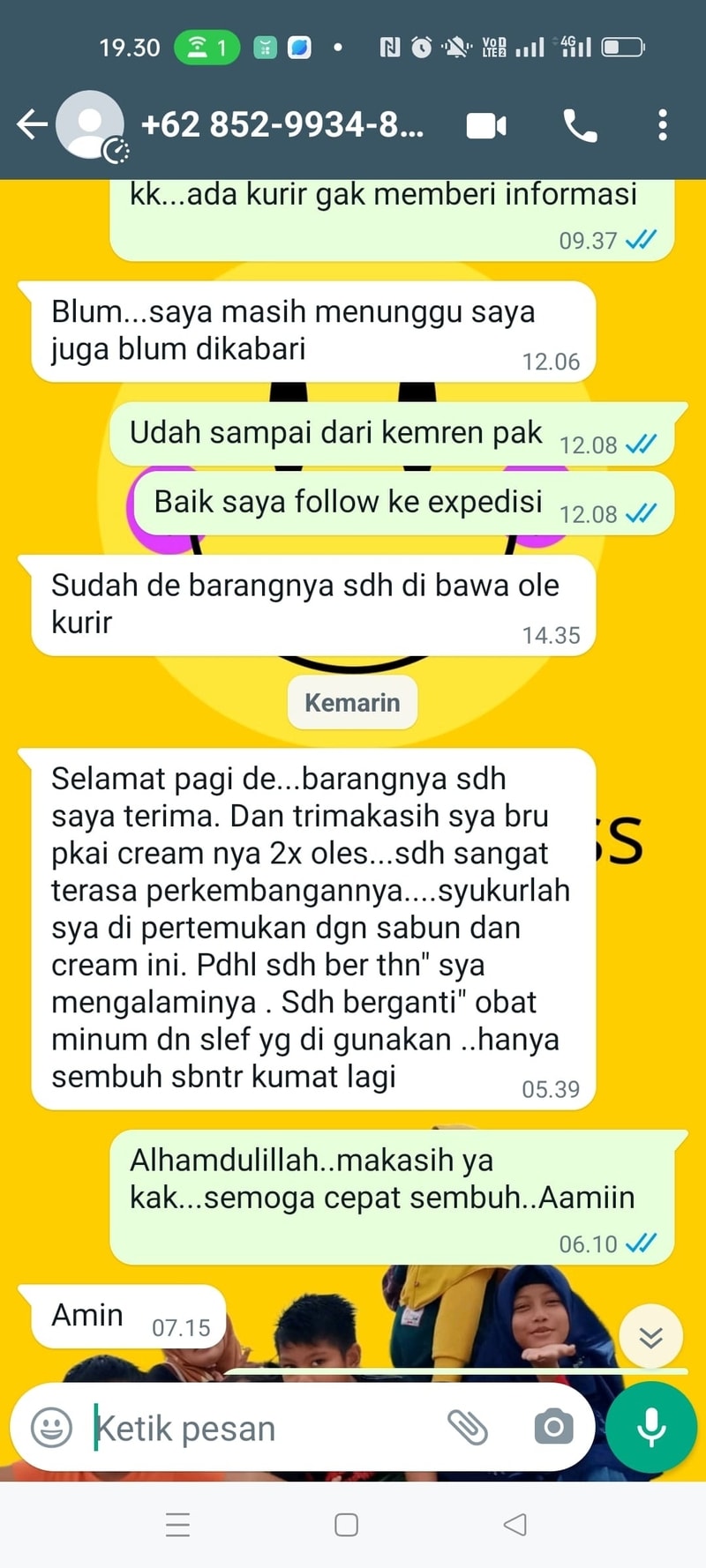Open the recent apps menu

pyautogui.click(x=178, y=1525)
